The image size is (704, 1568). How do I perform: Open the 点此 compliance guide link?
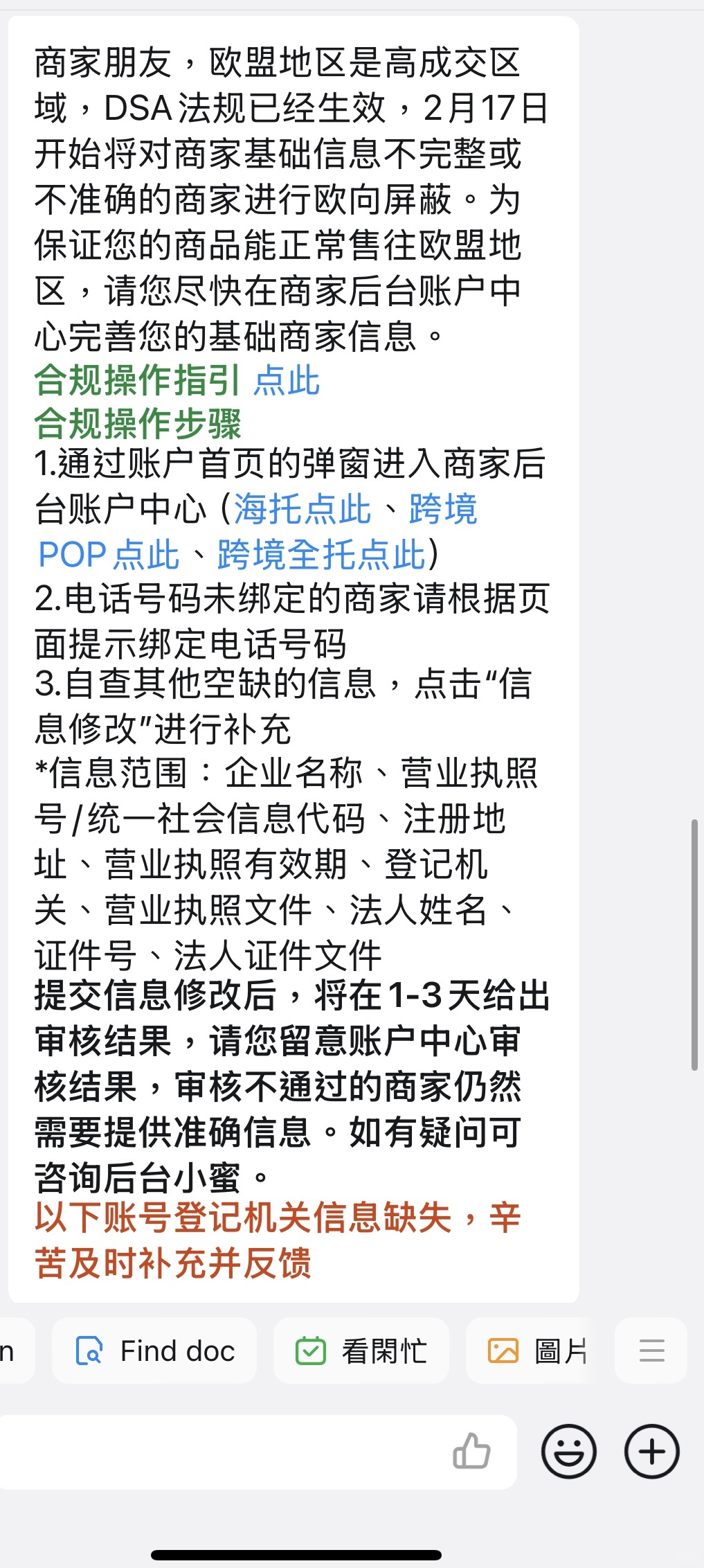pos(286,380)
